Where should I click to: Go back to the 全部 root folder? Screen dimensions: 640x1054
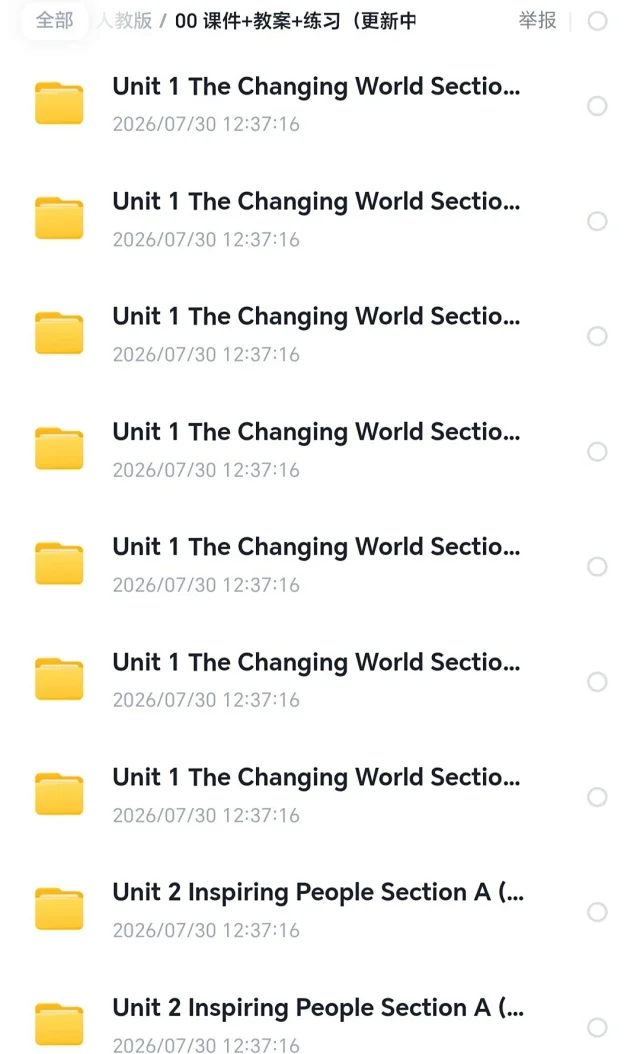54,20
